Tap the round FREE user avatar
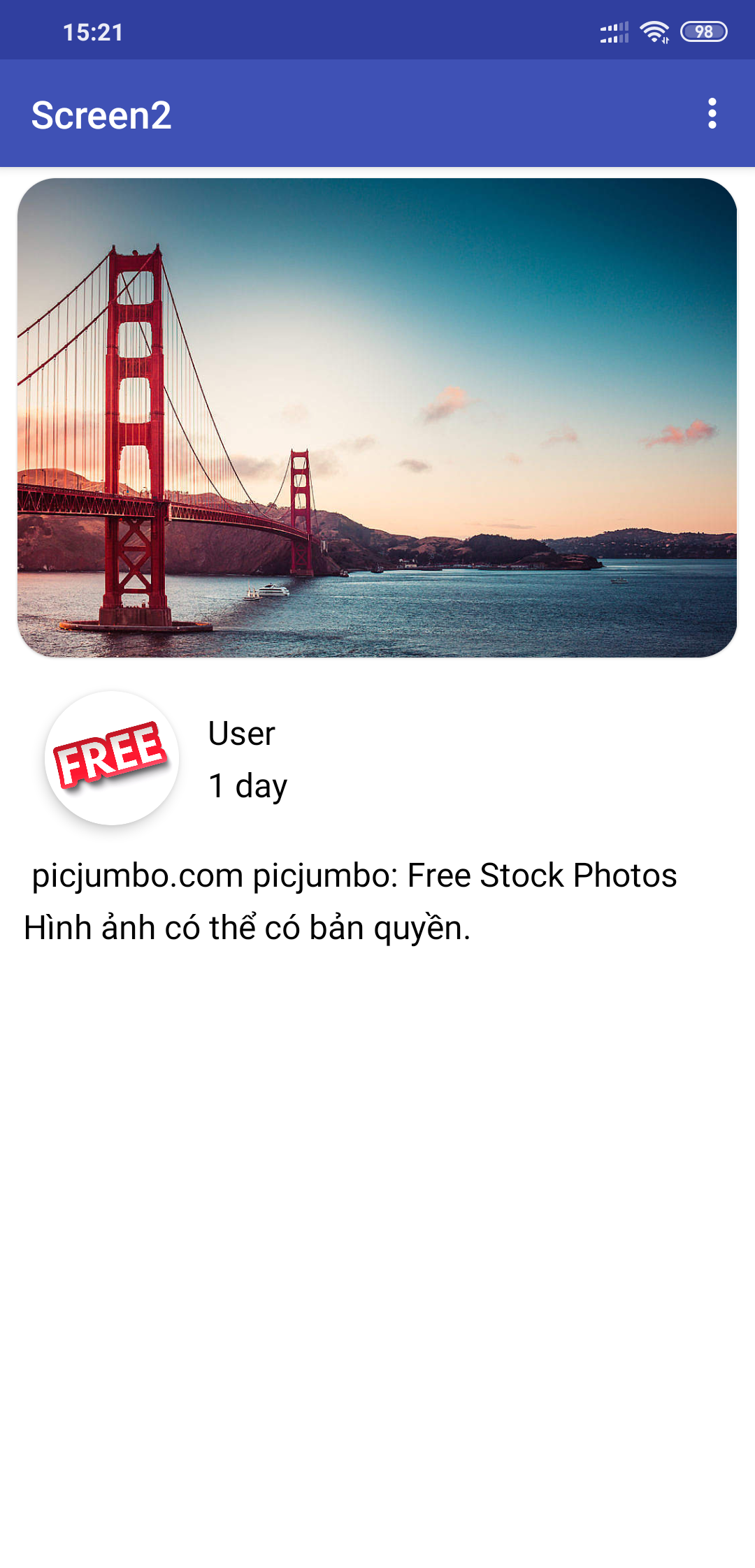 click(112, 758)
